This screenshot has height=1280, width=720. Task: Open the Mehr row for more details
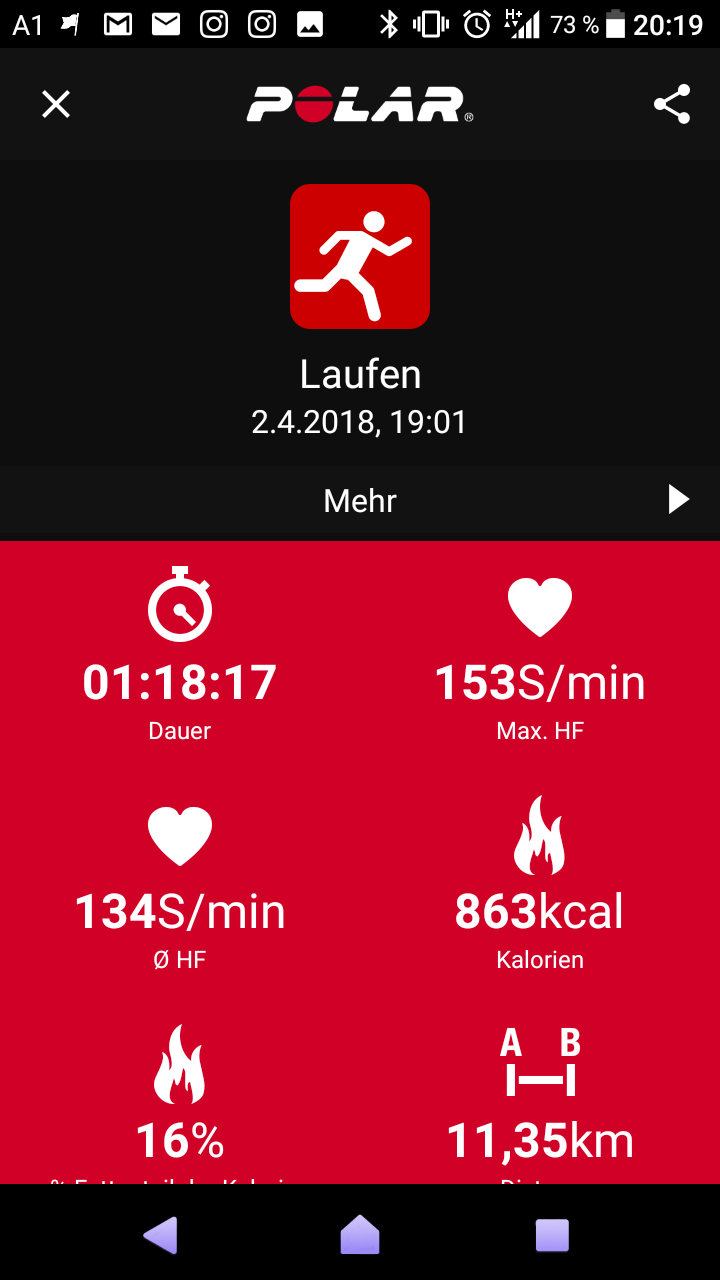click(x=360, y=501)
